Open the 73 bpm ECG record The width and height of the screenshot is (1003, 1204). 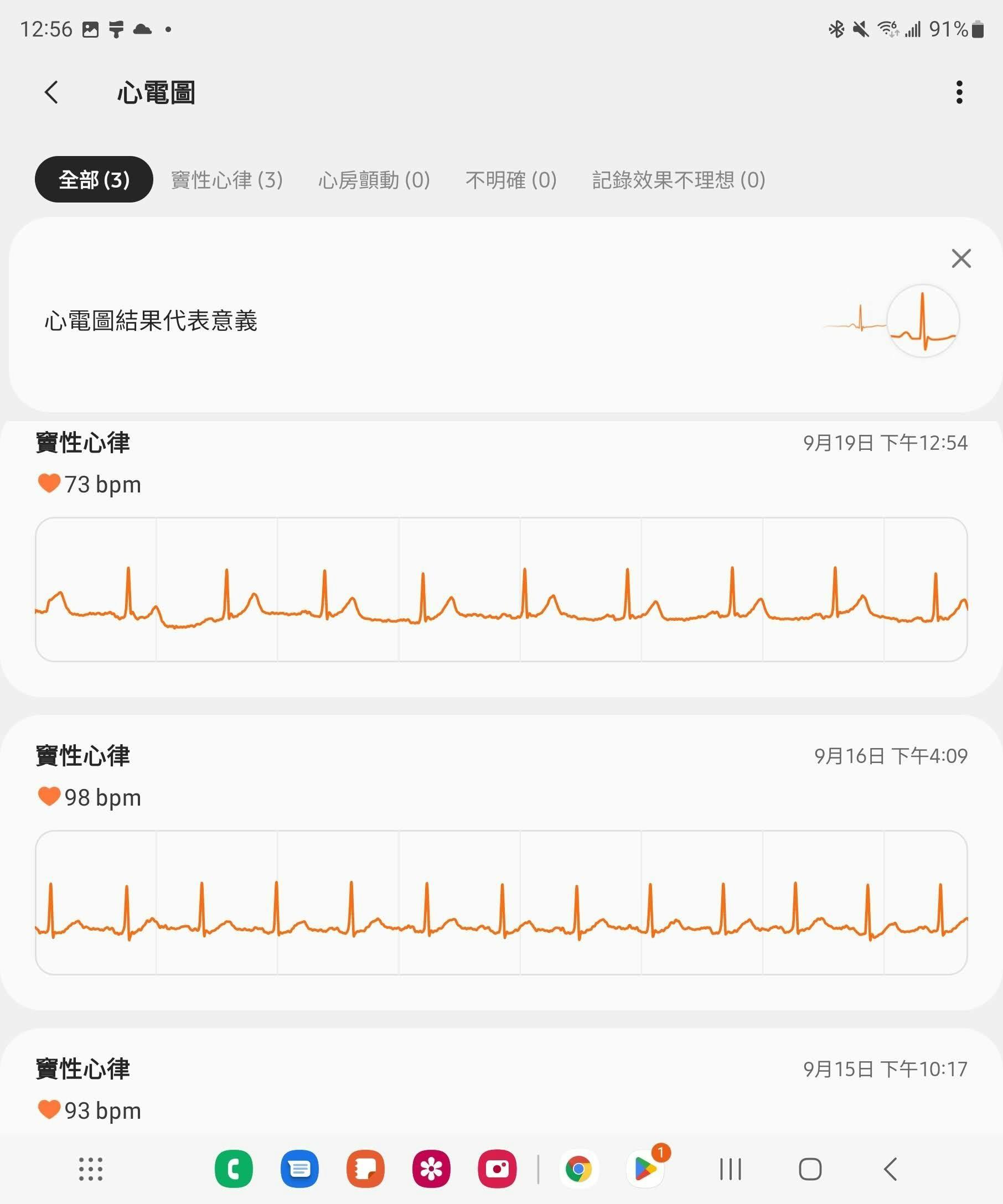(500, 589)
